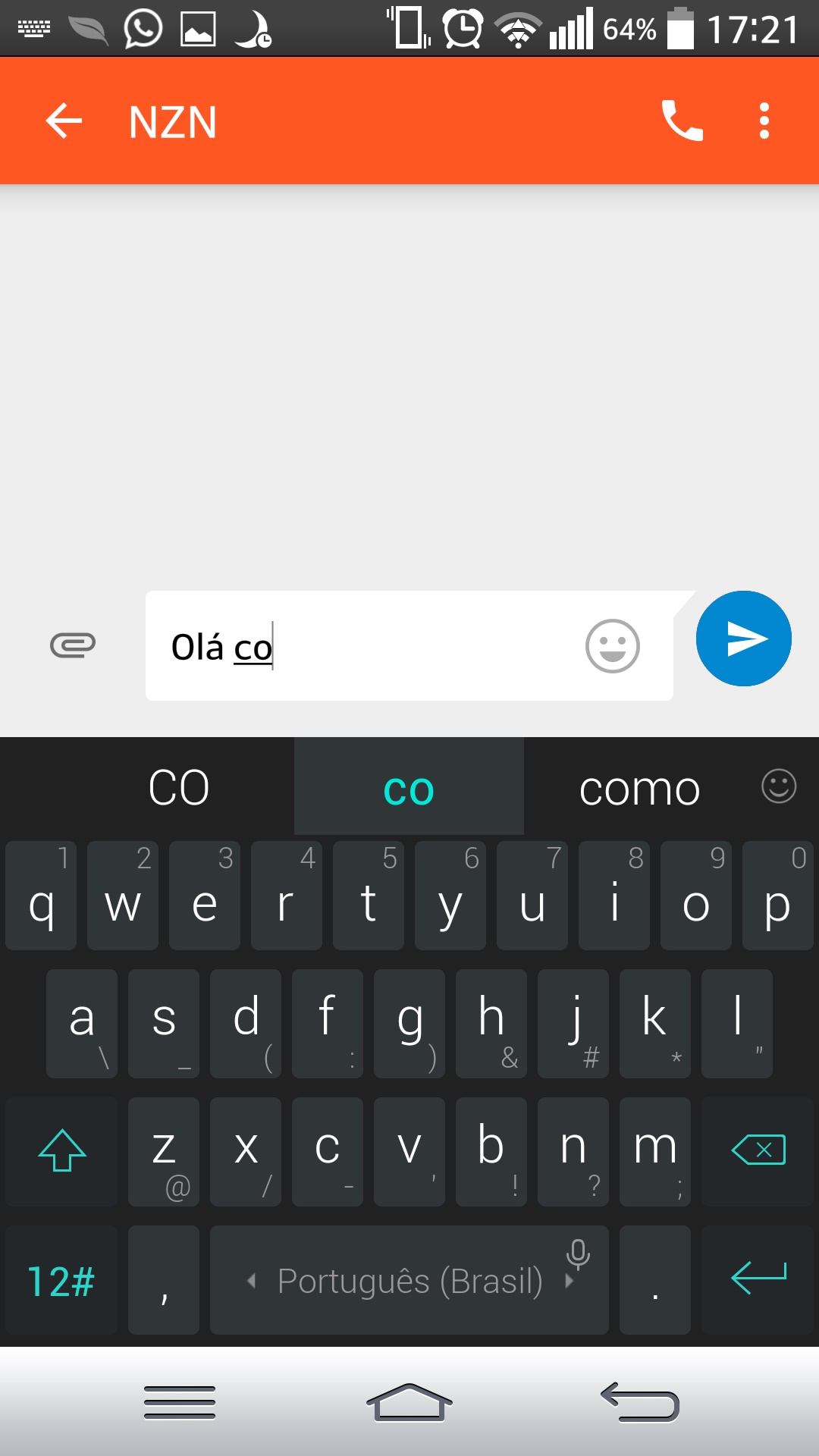Choose the 'como' word suggestion

tap(639, 789)
